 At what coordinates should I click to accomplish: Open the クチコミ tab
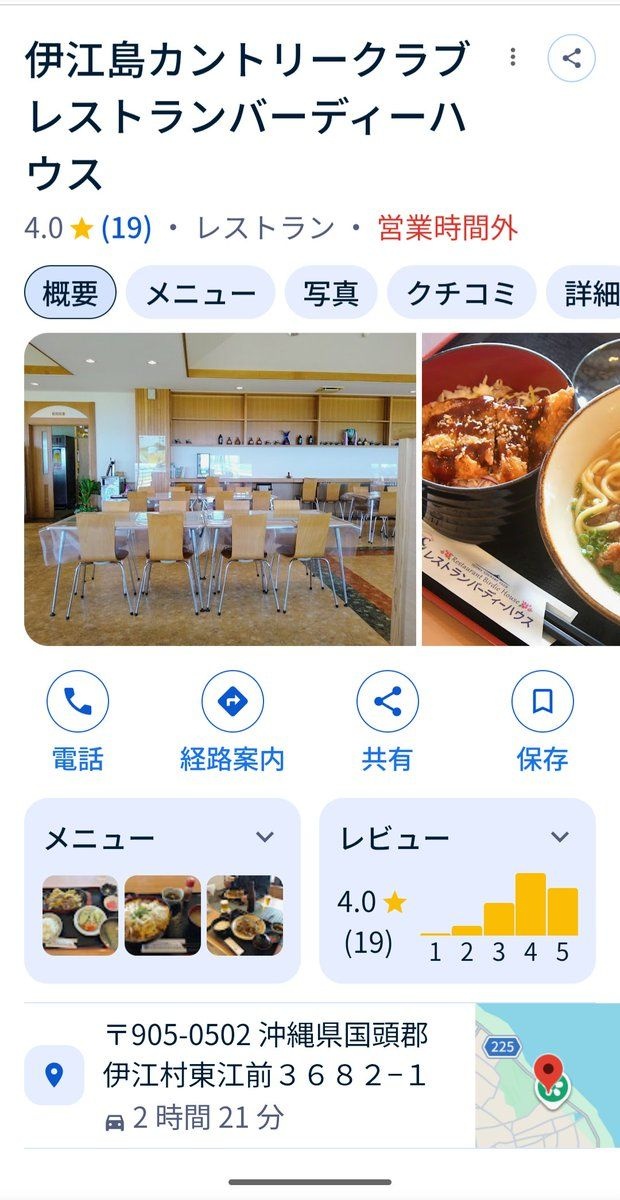(x=461, y=293)
